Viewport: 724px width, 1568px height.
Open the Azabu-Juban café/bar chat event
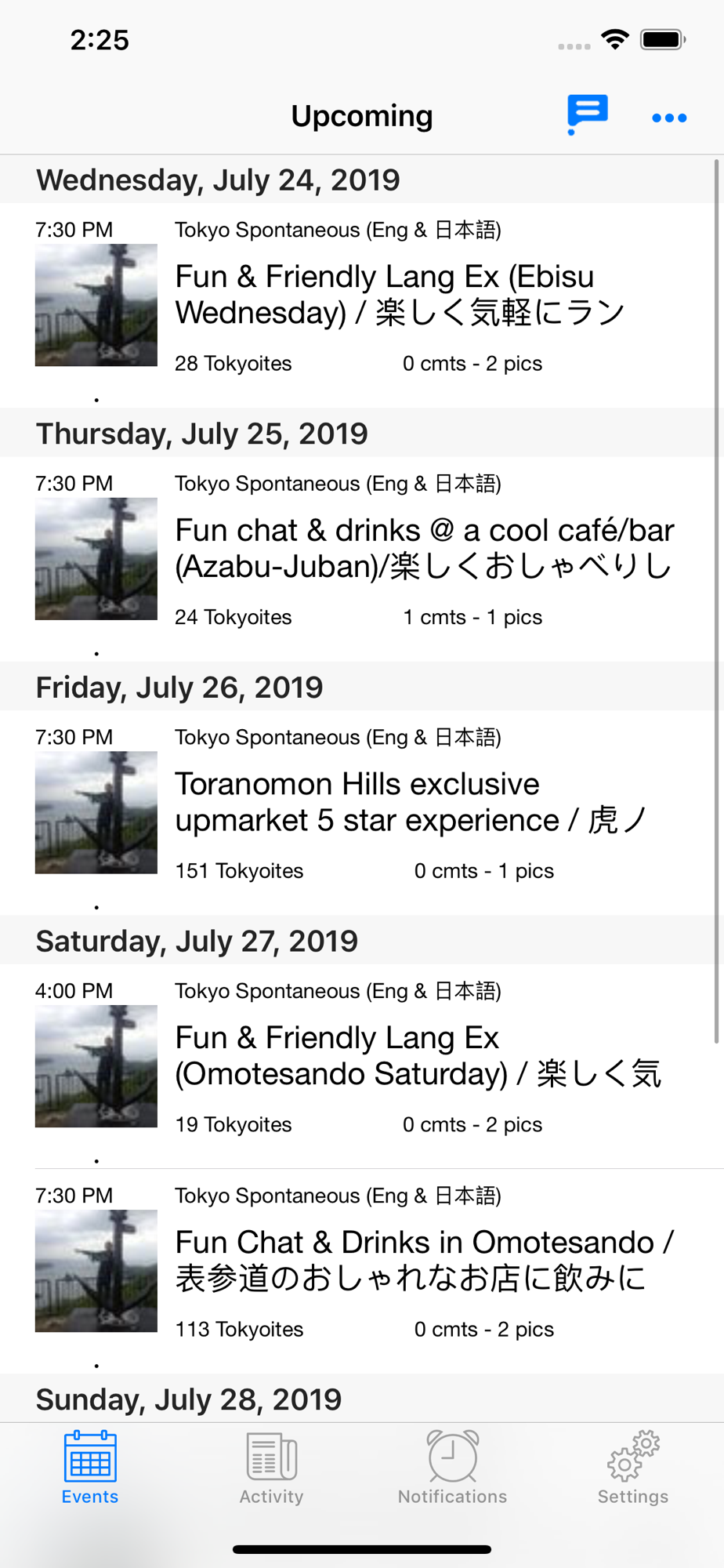pos(362,559)
